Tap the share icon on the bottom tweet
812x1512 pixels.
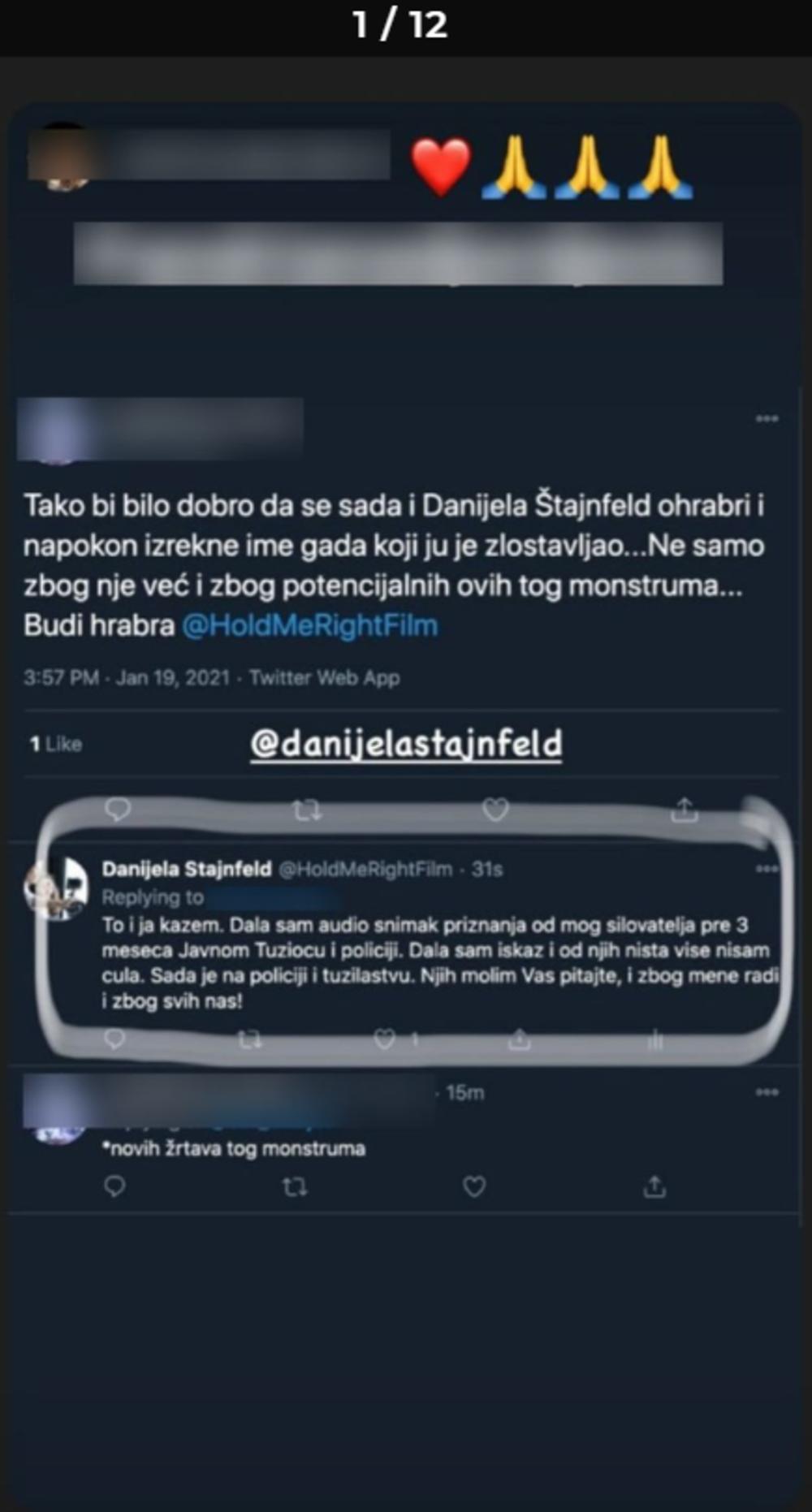tap(654, 1186)
